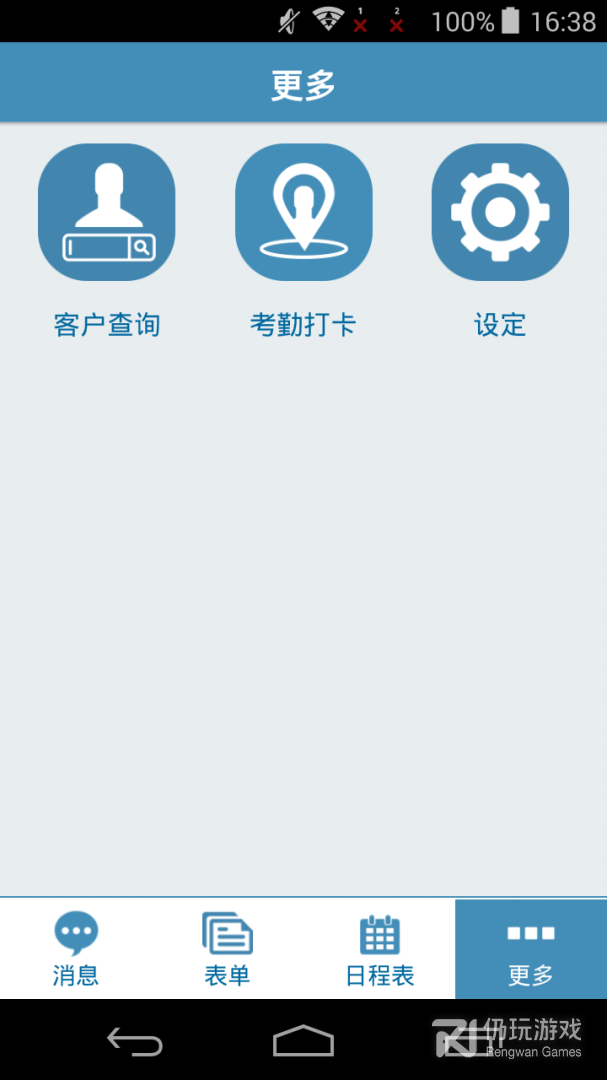The width and height of the screenshot is (607, 1080).
Task: Tap the system back button
Action: coord(135,1042)
